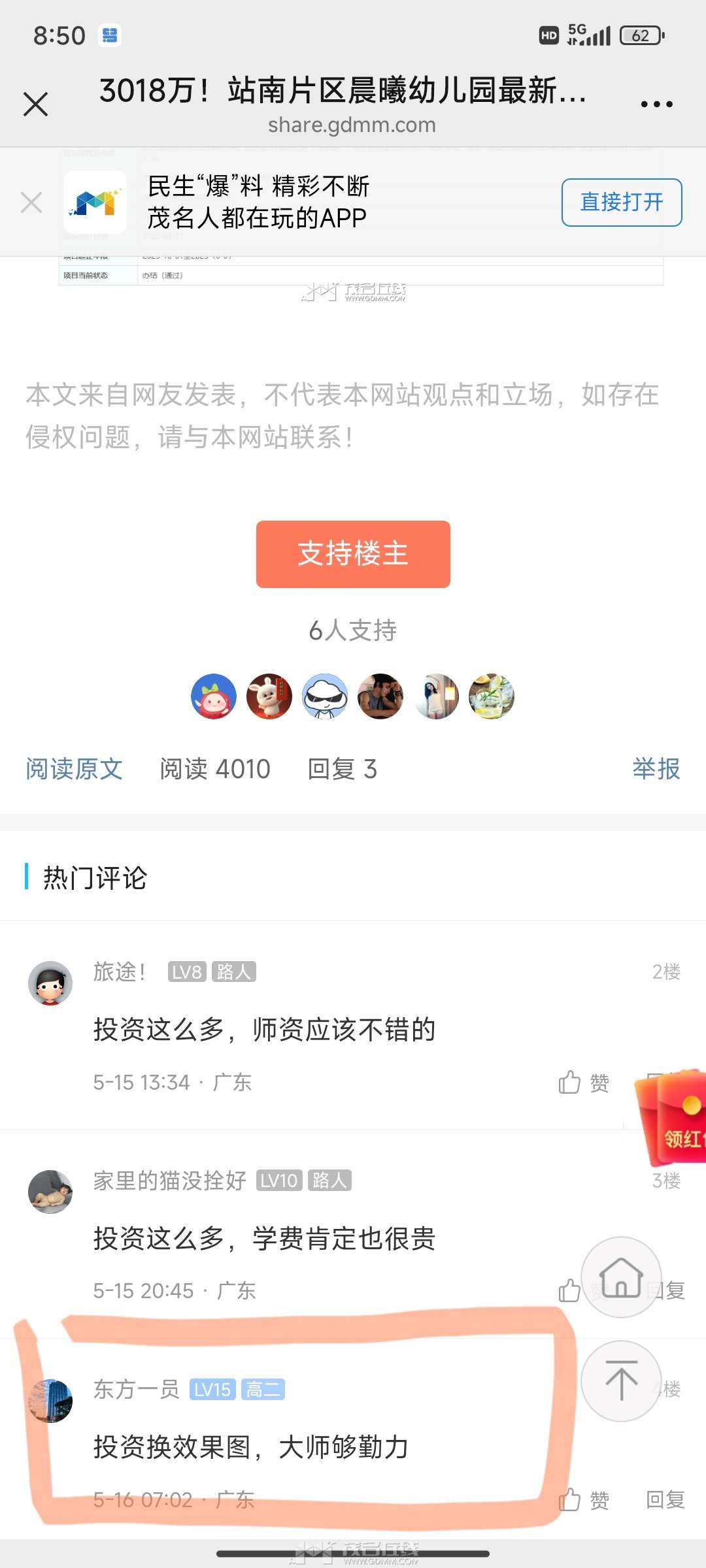Report this post via 举报

pyautogui.click(x=656, y=769)
